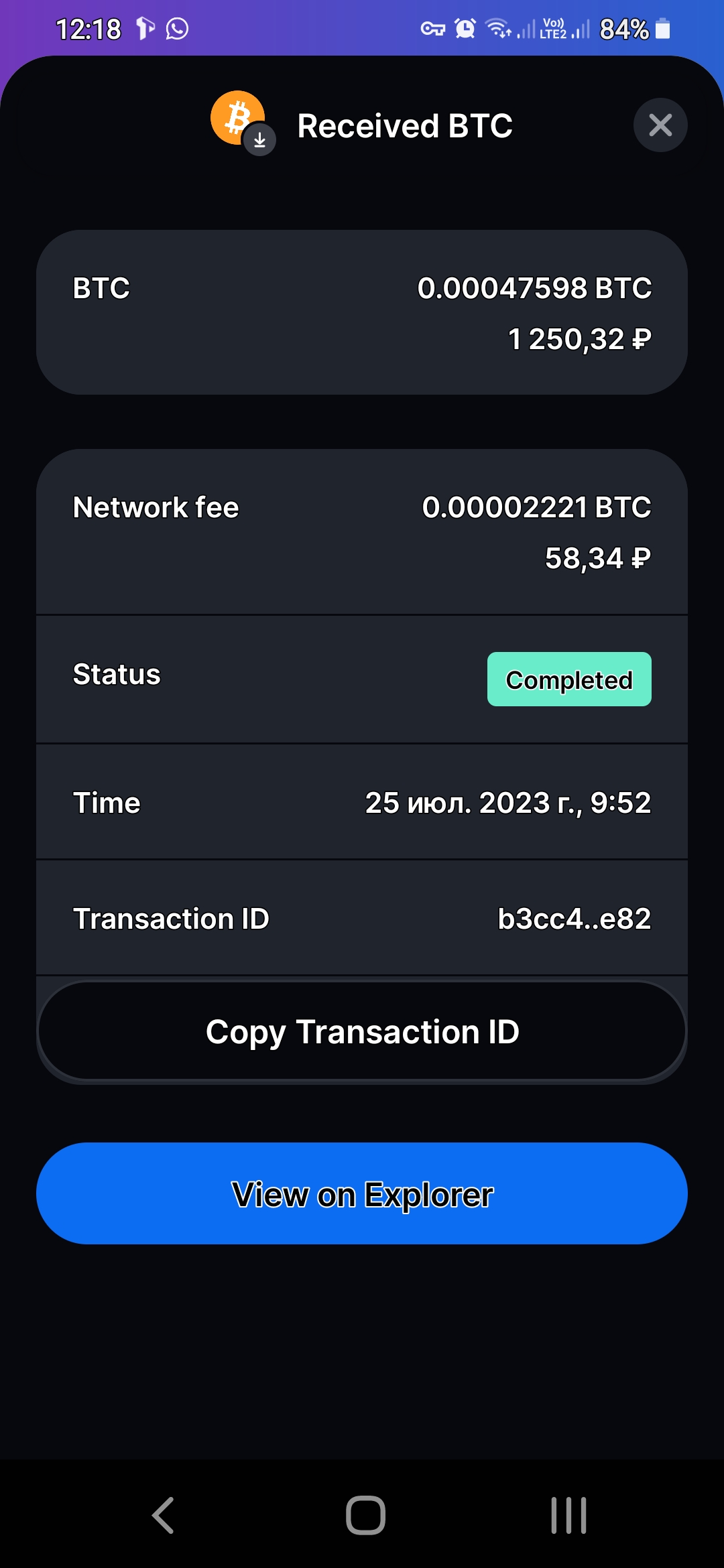The width and height of the screenshot is (724, 1568).
Task: Tap the key icon in the status bar
Action: [x=431, y=28]
